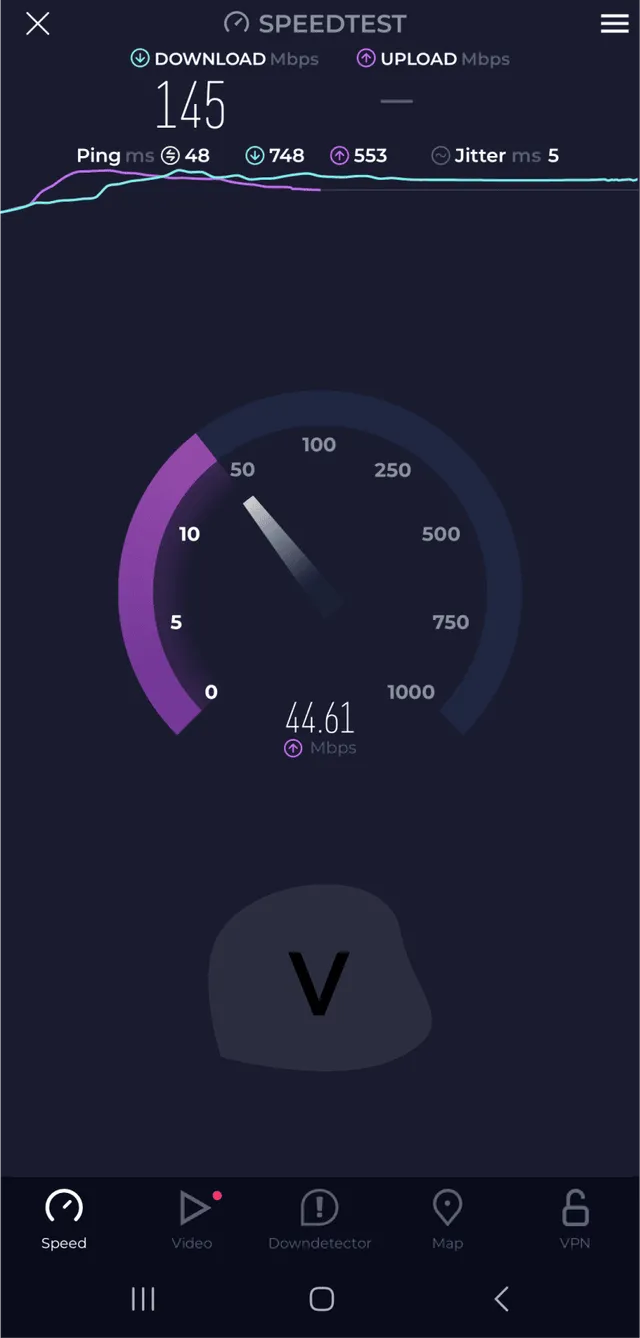This screenshot has height=1338, width=640.
Task: Open the Video tab
Action: 192,1219
